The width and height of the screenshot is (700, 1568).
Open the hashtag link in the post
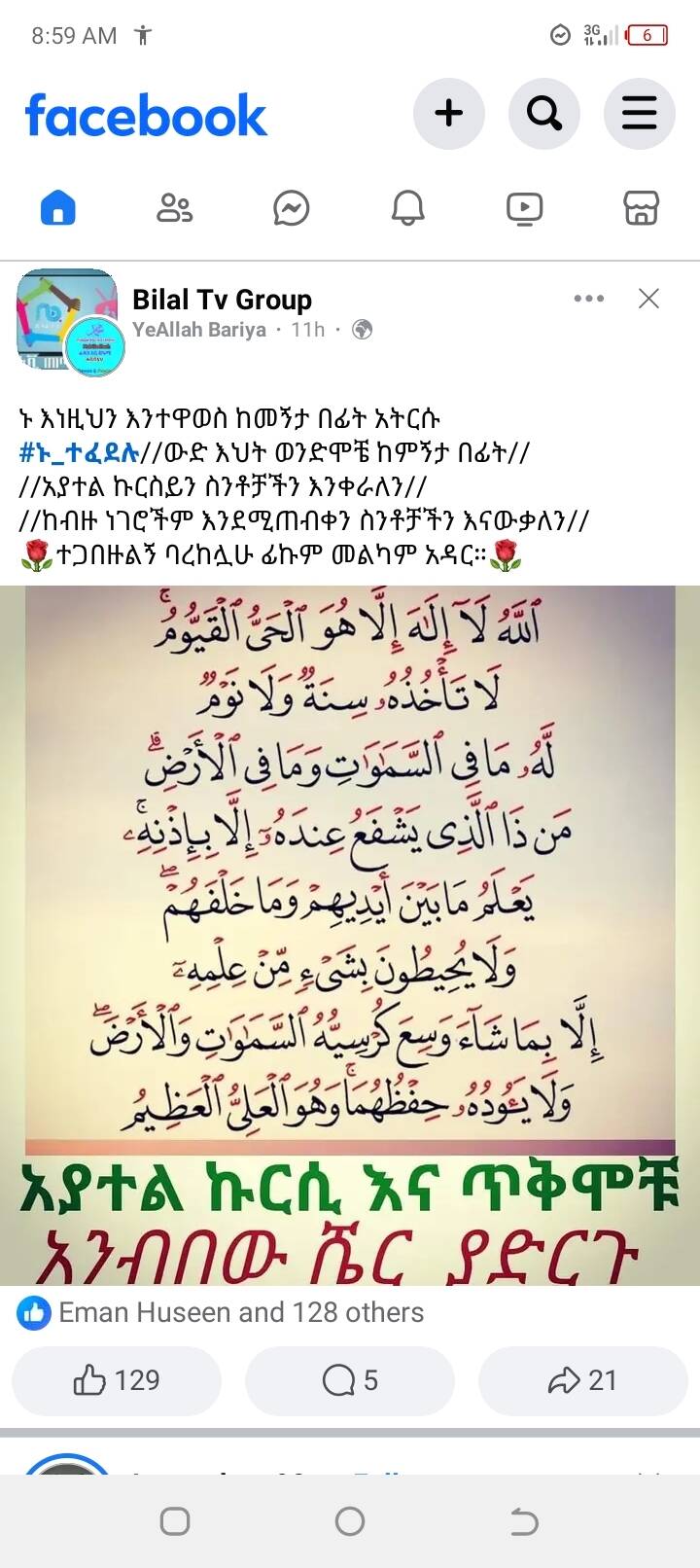click(x=81, y=452)
